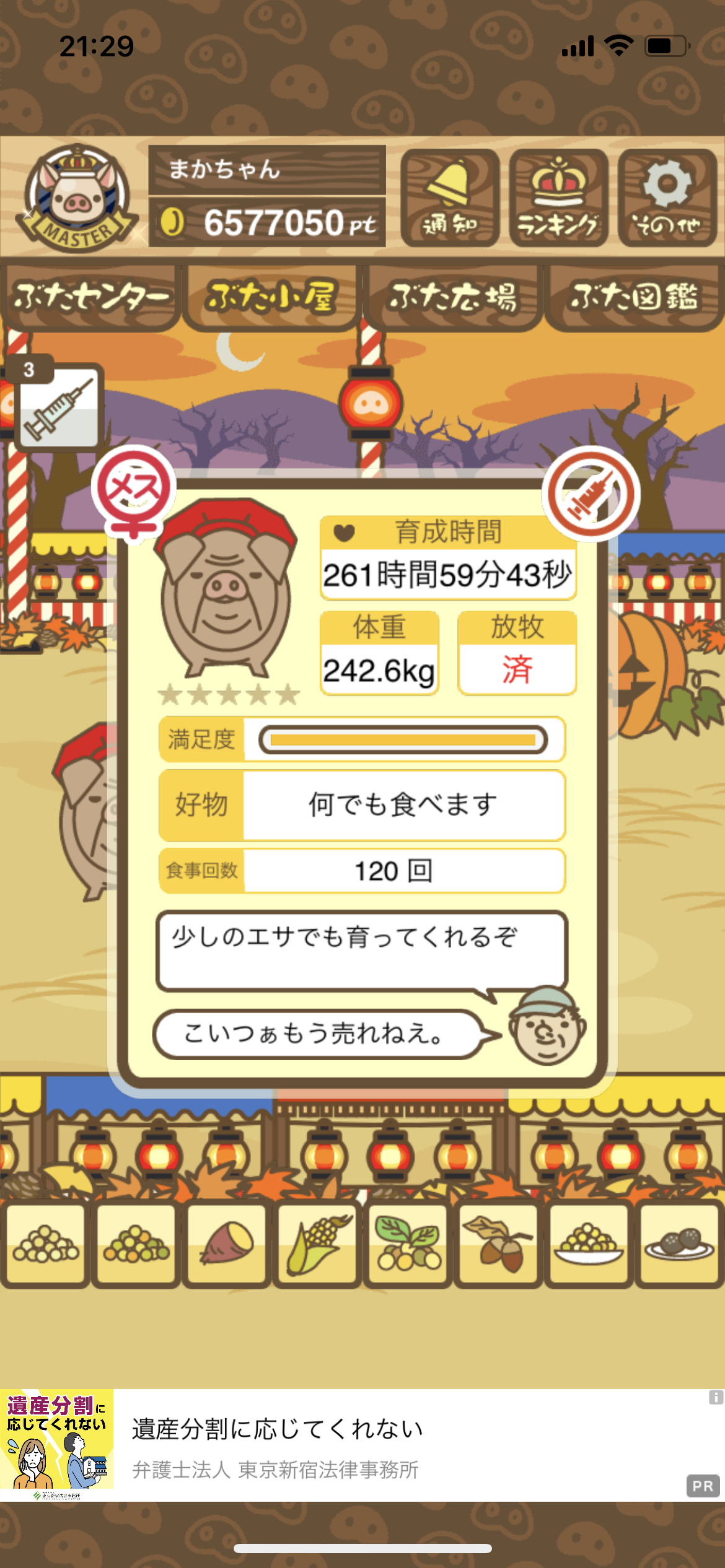Open the ad info icon
This screenshot has height=1568, width=725.
pos(716,1397)
